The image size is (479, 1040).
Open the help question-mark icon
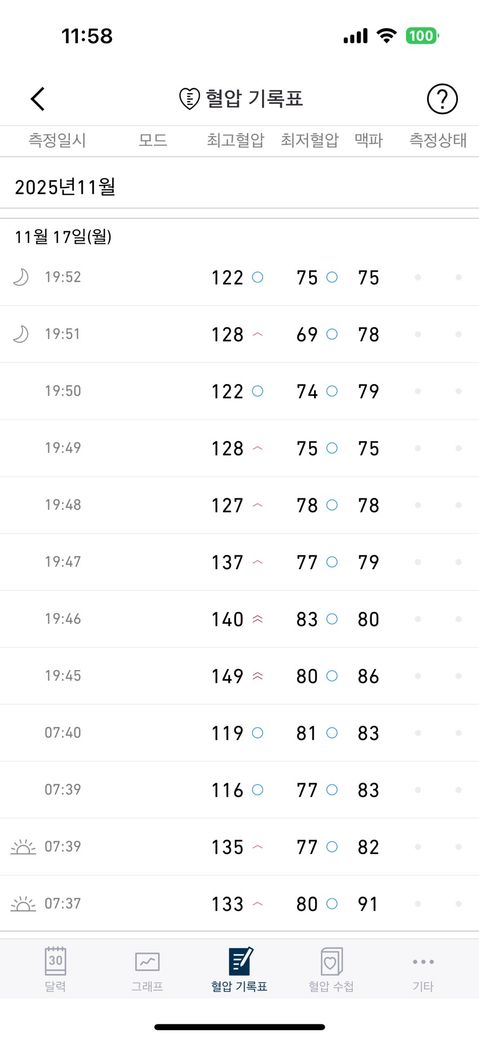click(x=442, y=99)
